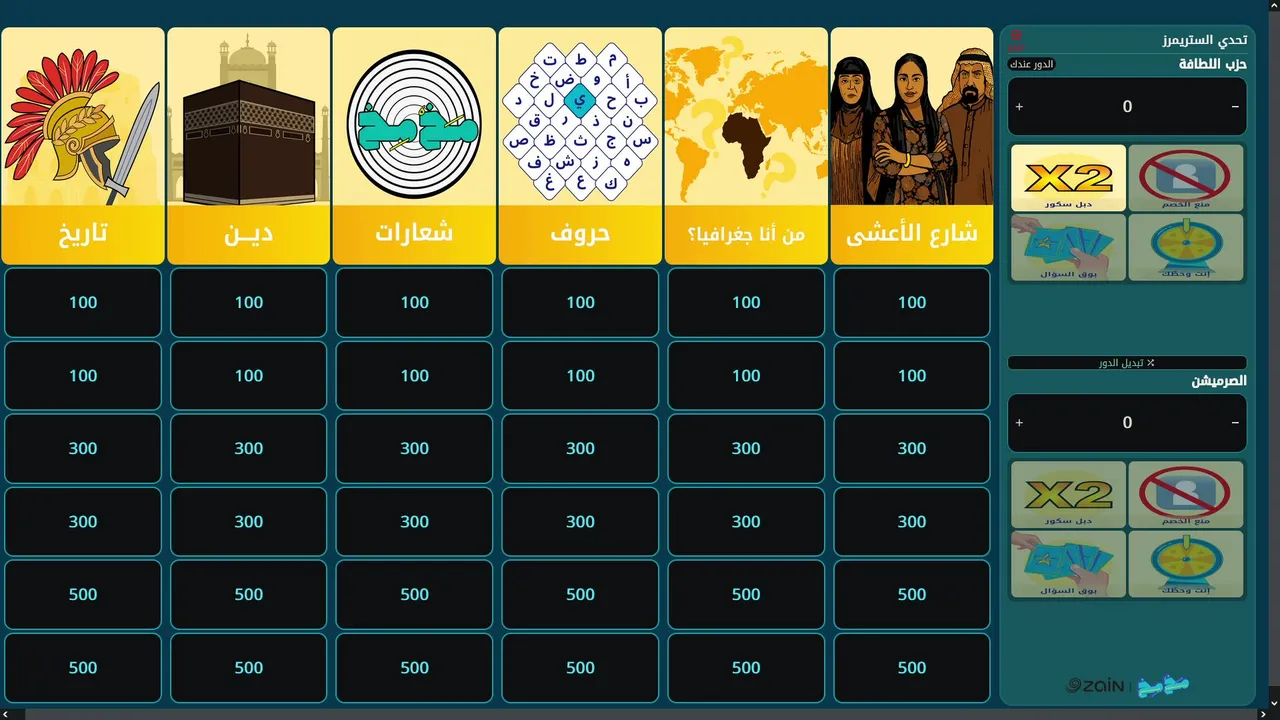Open first 100 question under تاريخ
1280x720 pixels.
tap(83, 302)
